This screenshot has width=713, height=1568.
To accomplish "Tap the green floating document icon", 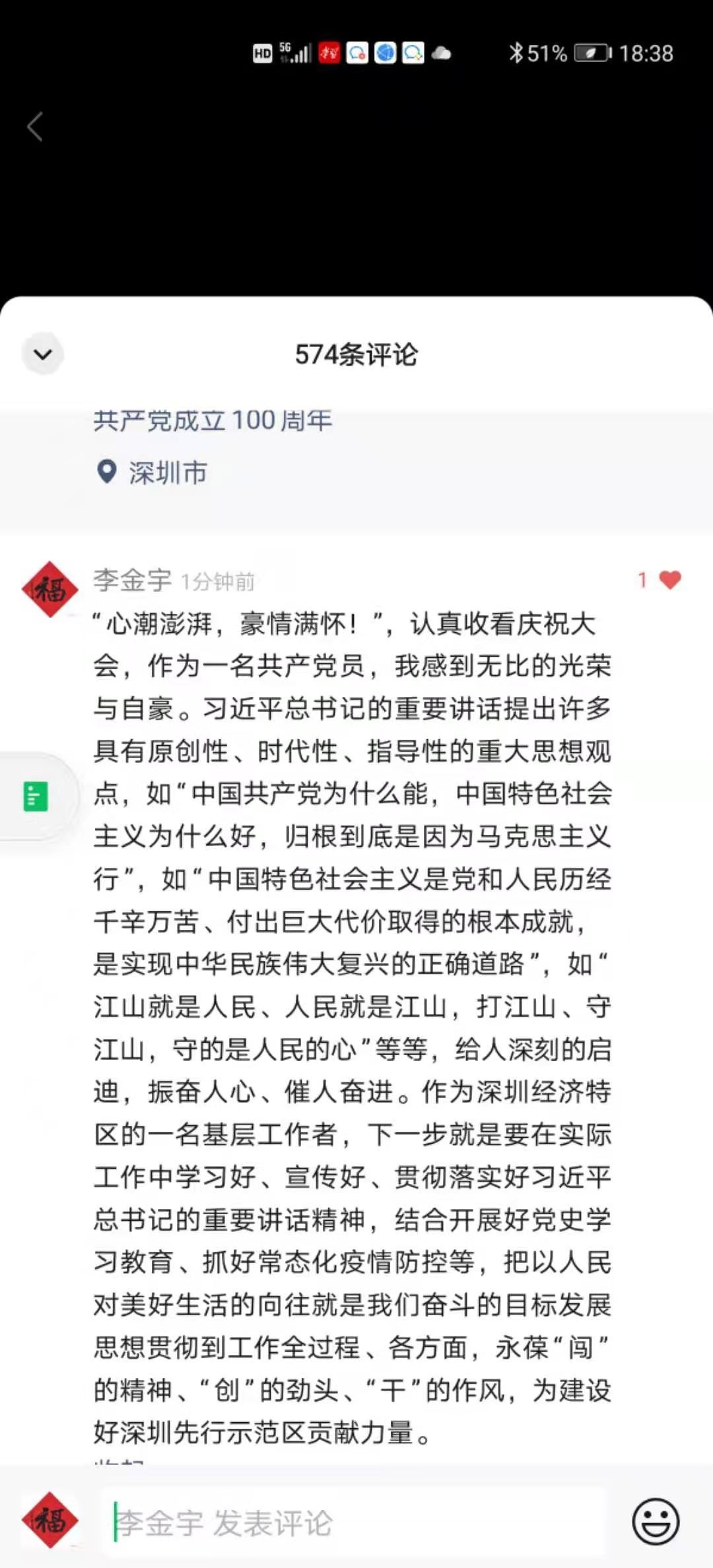I will pos(36,796).
